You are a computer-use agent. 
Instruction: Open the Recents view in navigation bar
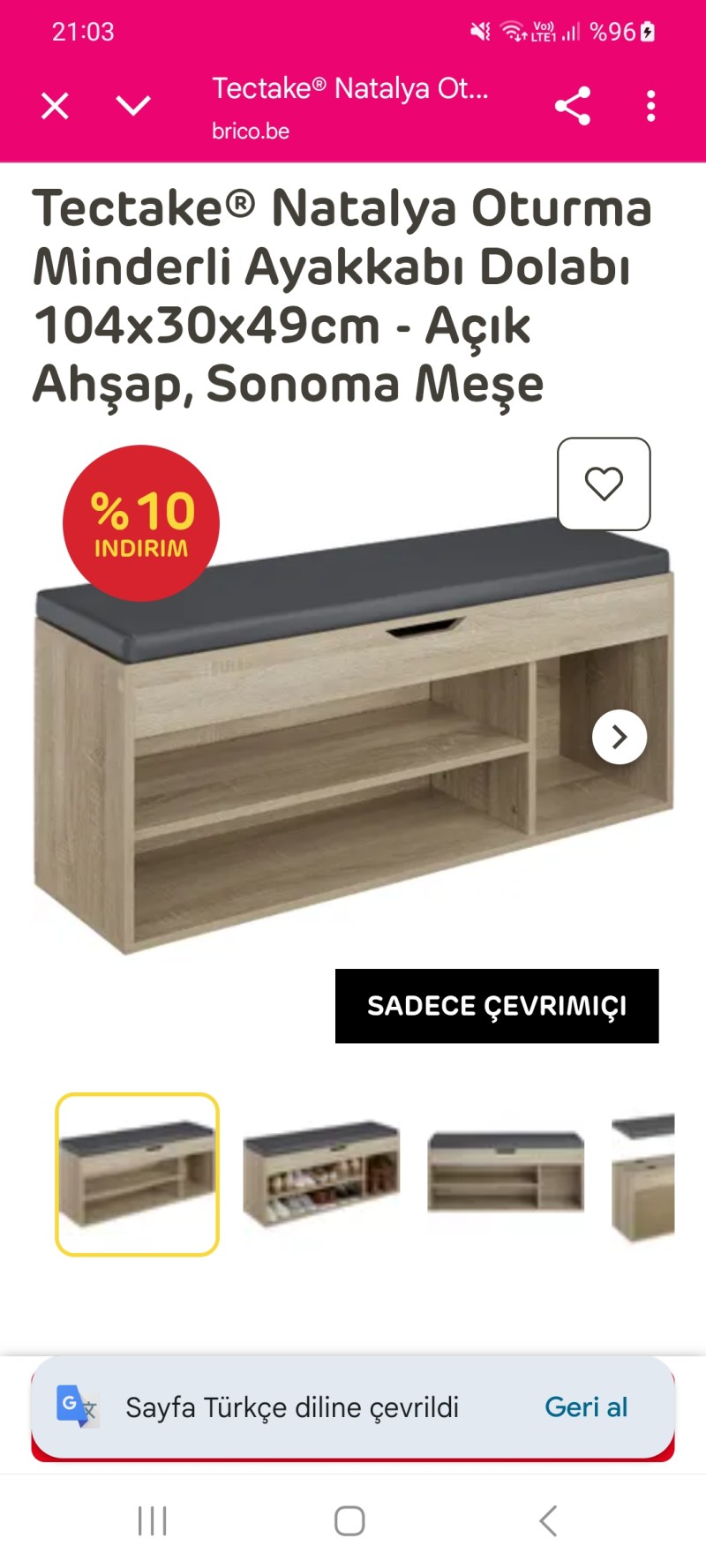click(154, 1519)
